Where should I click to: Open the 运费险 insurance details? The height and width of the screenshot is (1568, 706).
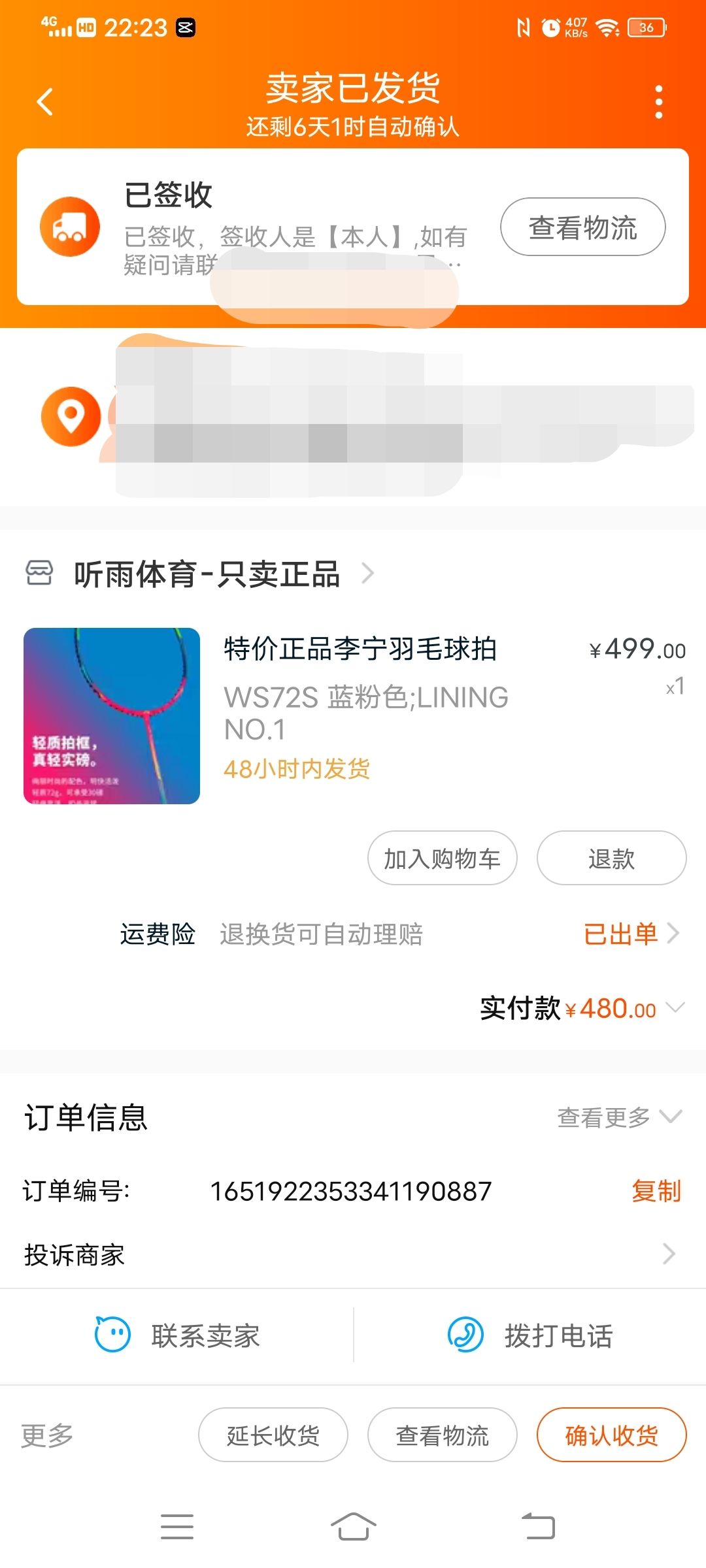631,934
